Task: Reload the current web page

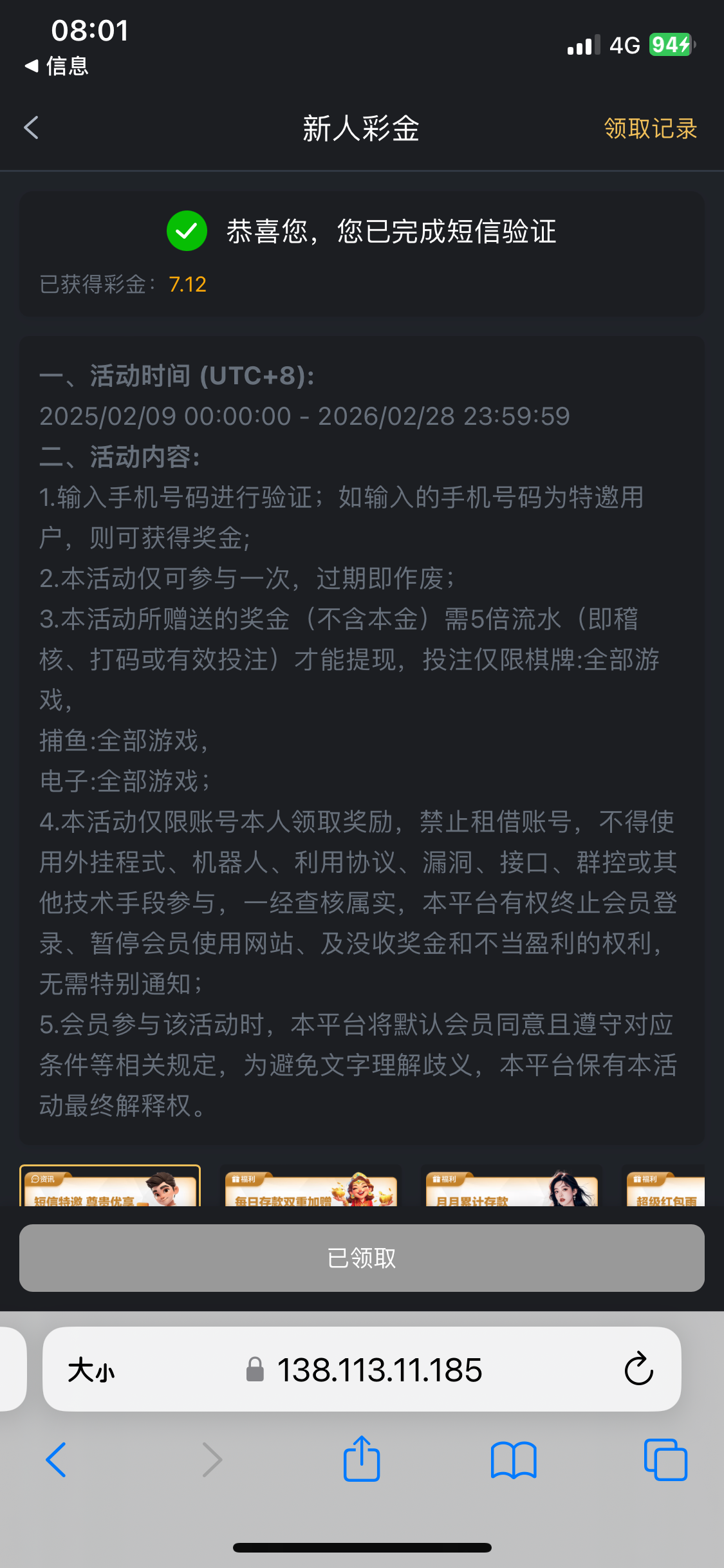Action: pyautogui.click(x=638, y=1368)
